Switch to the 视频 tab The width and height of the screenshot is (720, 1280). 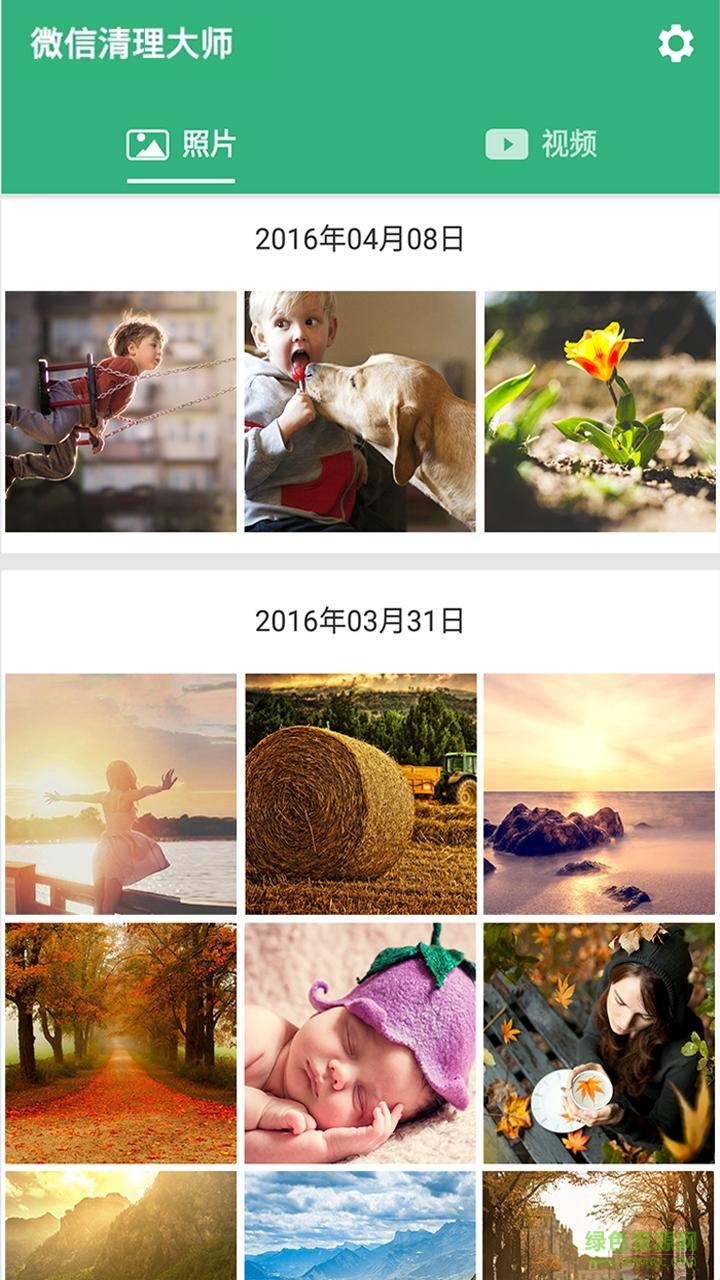pyautogui.click(x=541, y=145)
